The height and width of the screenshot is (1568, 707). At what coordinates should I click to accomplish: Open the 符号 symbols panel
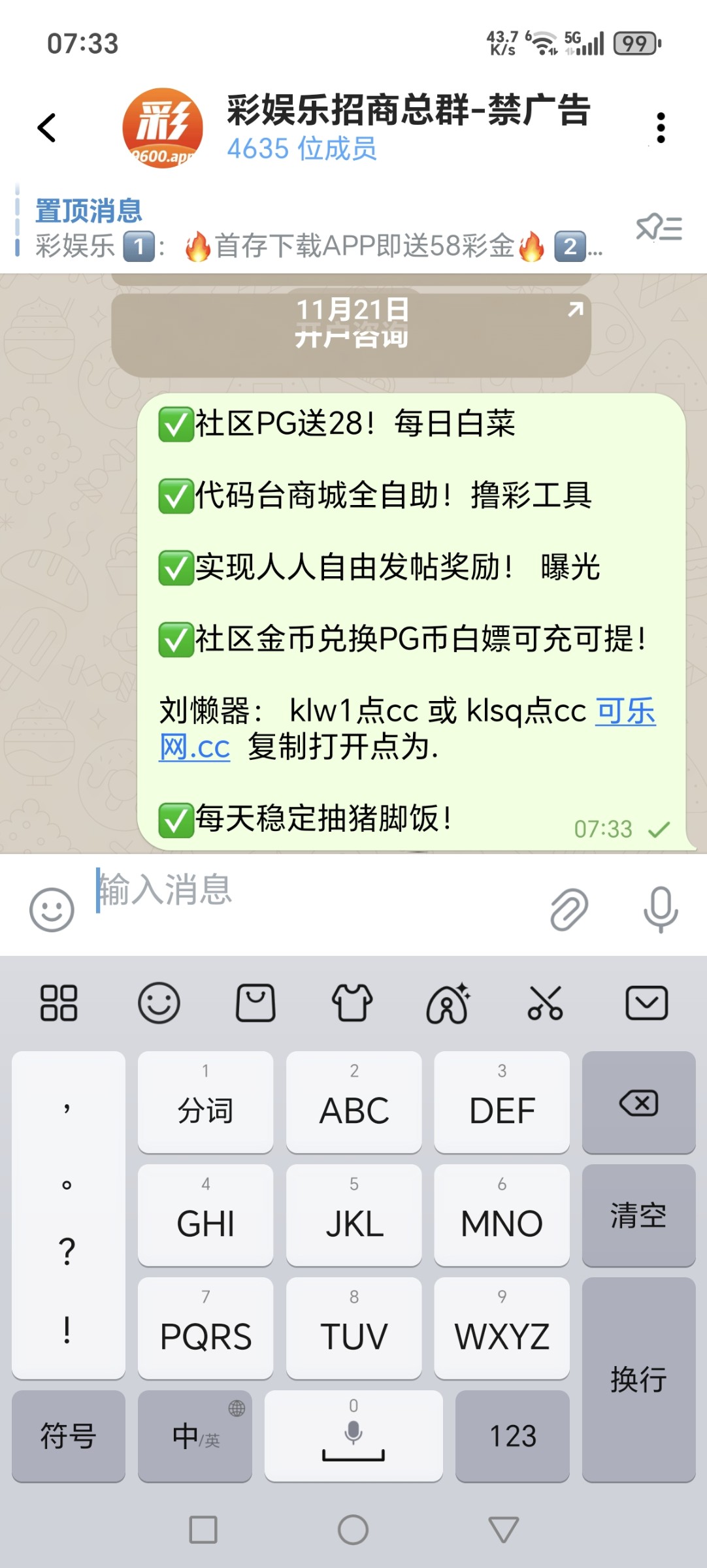pos(68,1436)
